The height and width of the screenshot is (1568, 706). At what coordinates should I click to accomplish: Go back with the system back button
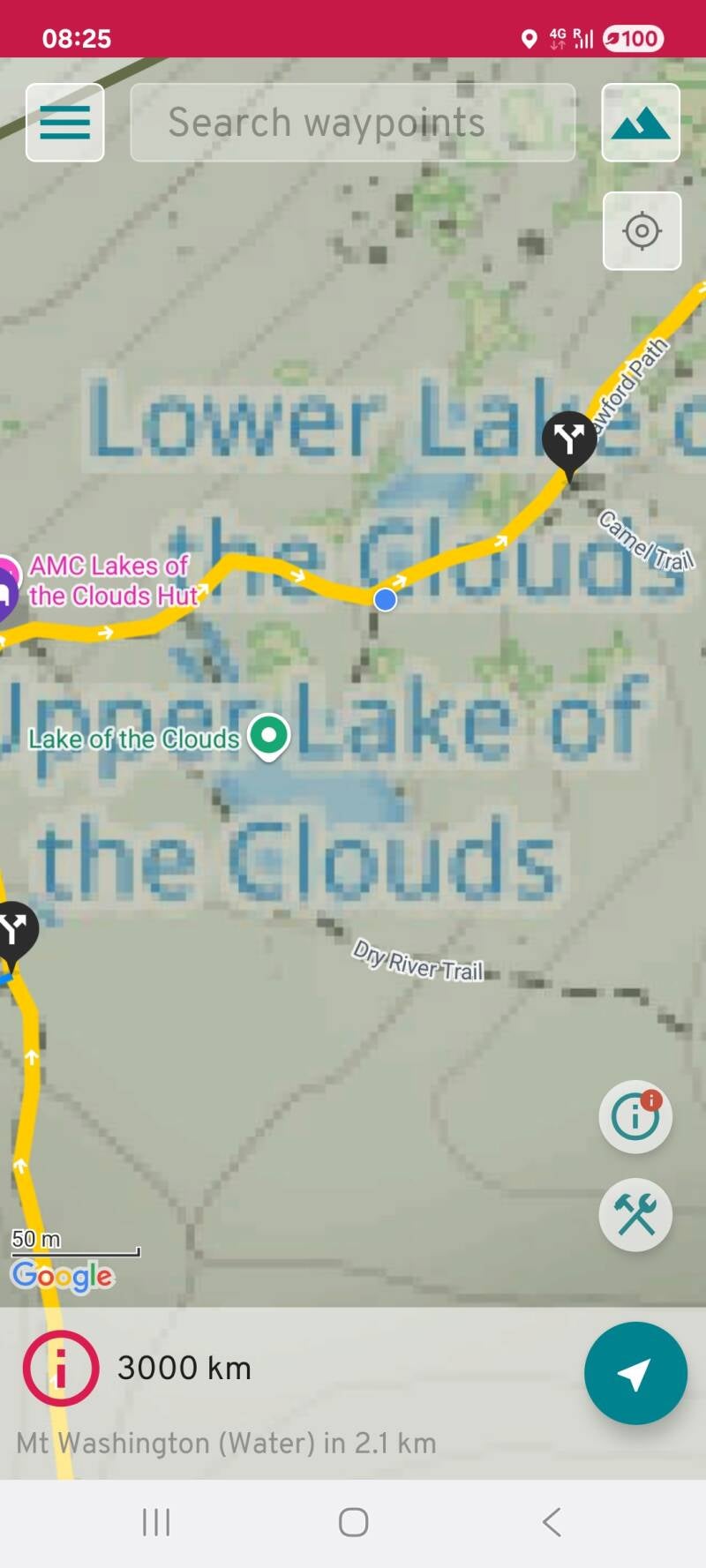(552, 1522)
